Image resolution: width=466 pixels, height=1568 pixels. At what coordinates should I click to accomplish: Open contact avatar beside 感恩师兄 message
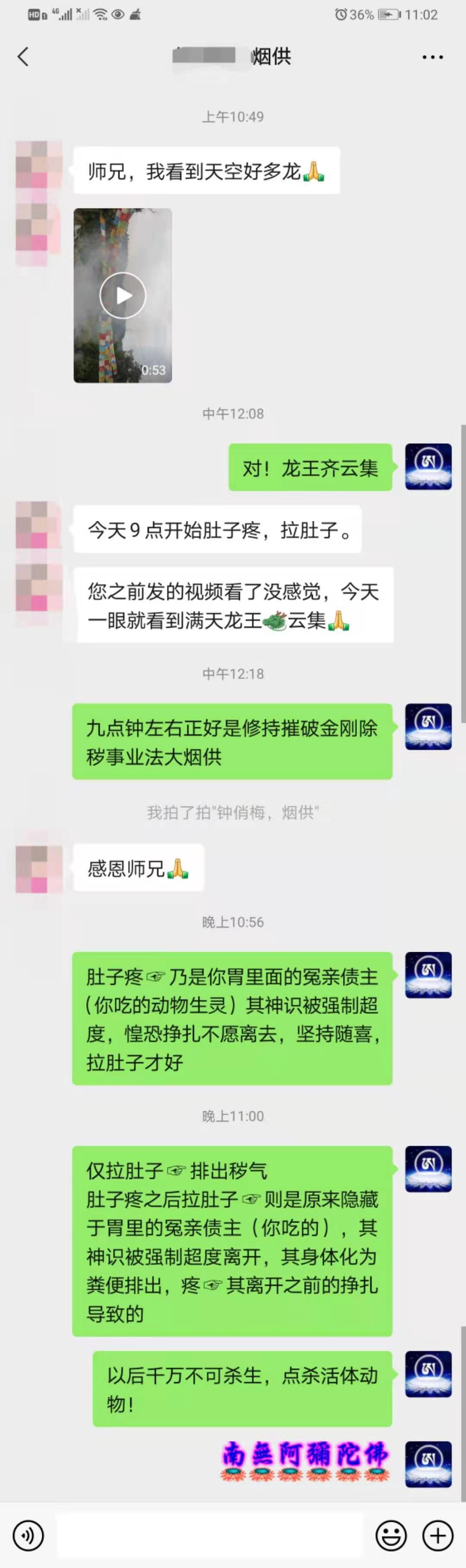point(39,869)
